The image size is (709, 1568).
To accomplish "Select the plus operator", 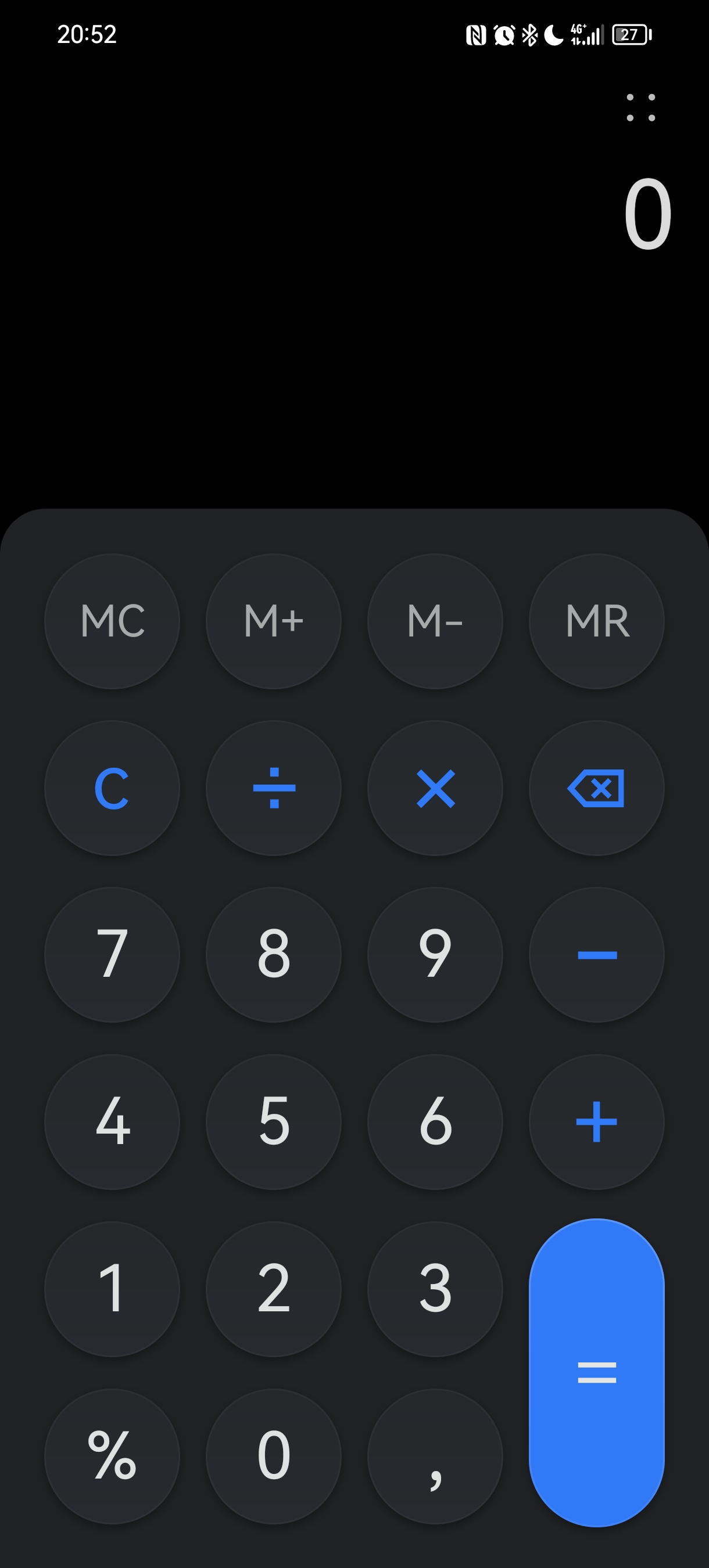I will click(x=596, y=1121).
